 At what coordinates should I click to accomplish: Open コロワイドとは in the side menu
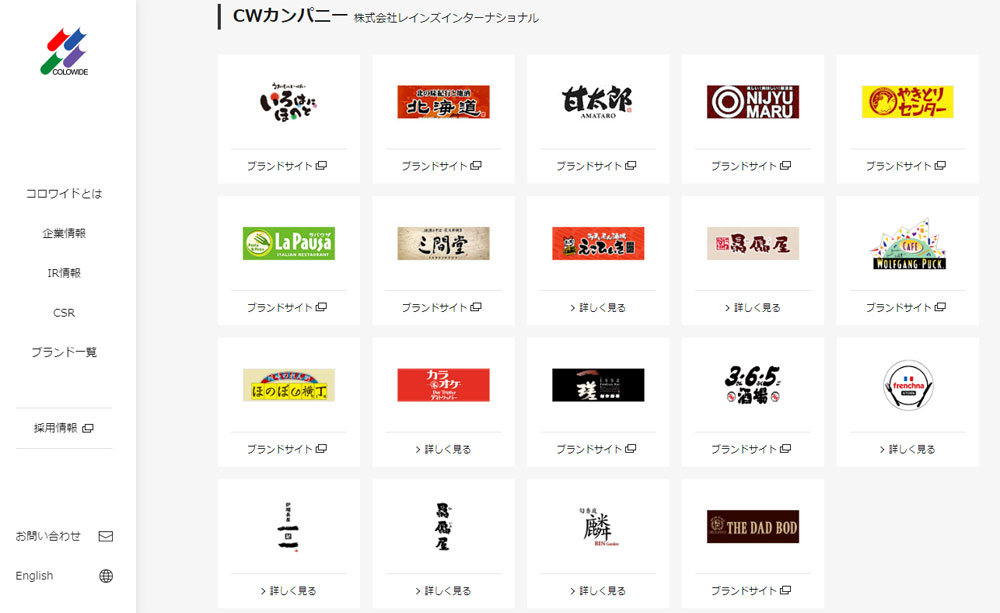[x=64, y=193]
